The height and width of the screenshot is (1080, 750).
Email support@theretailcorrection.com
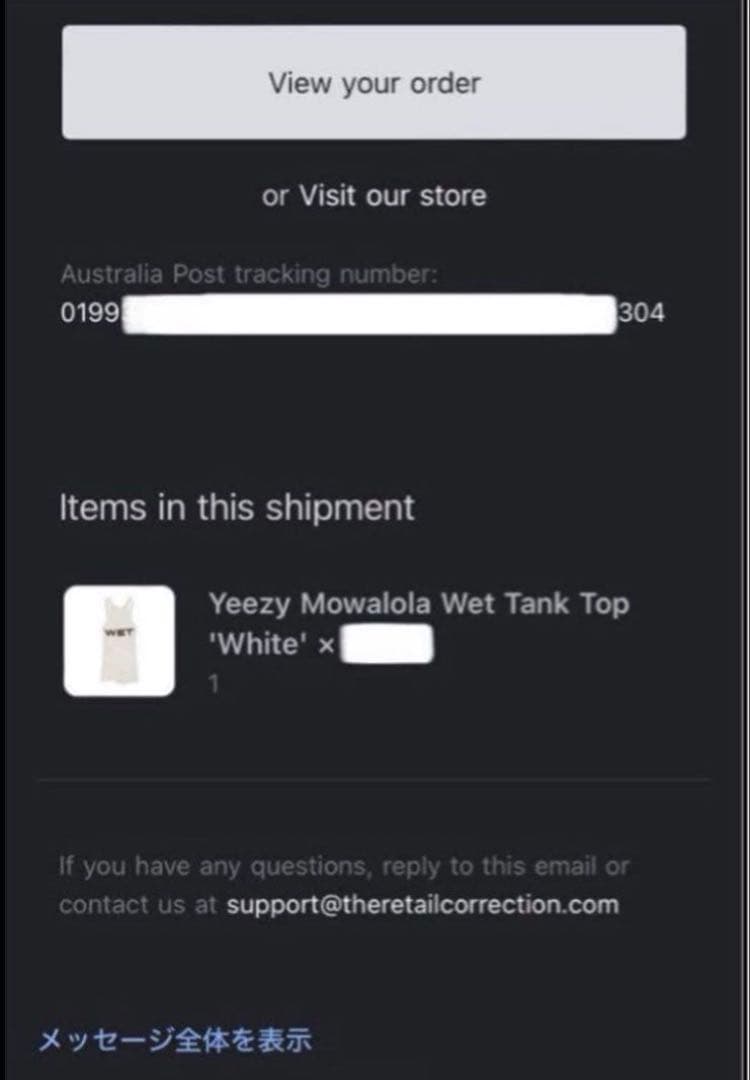[422, 905]
